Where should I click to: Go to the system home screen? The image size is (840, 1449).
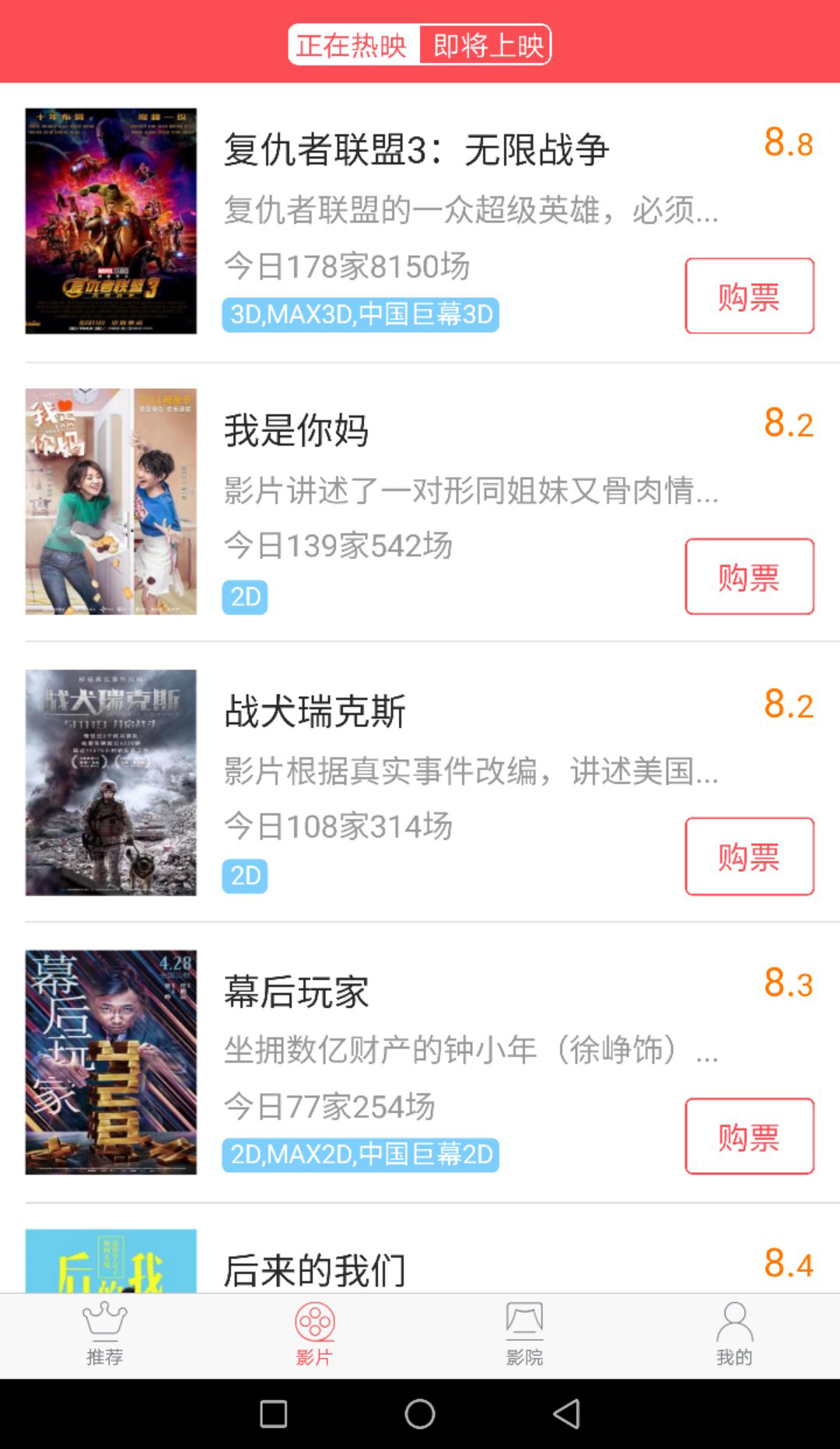tap(420, 1414)
